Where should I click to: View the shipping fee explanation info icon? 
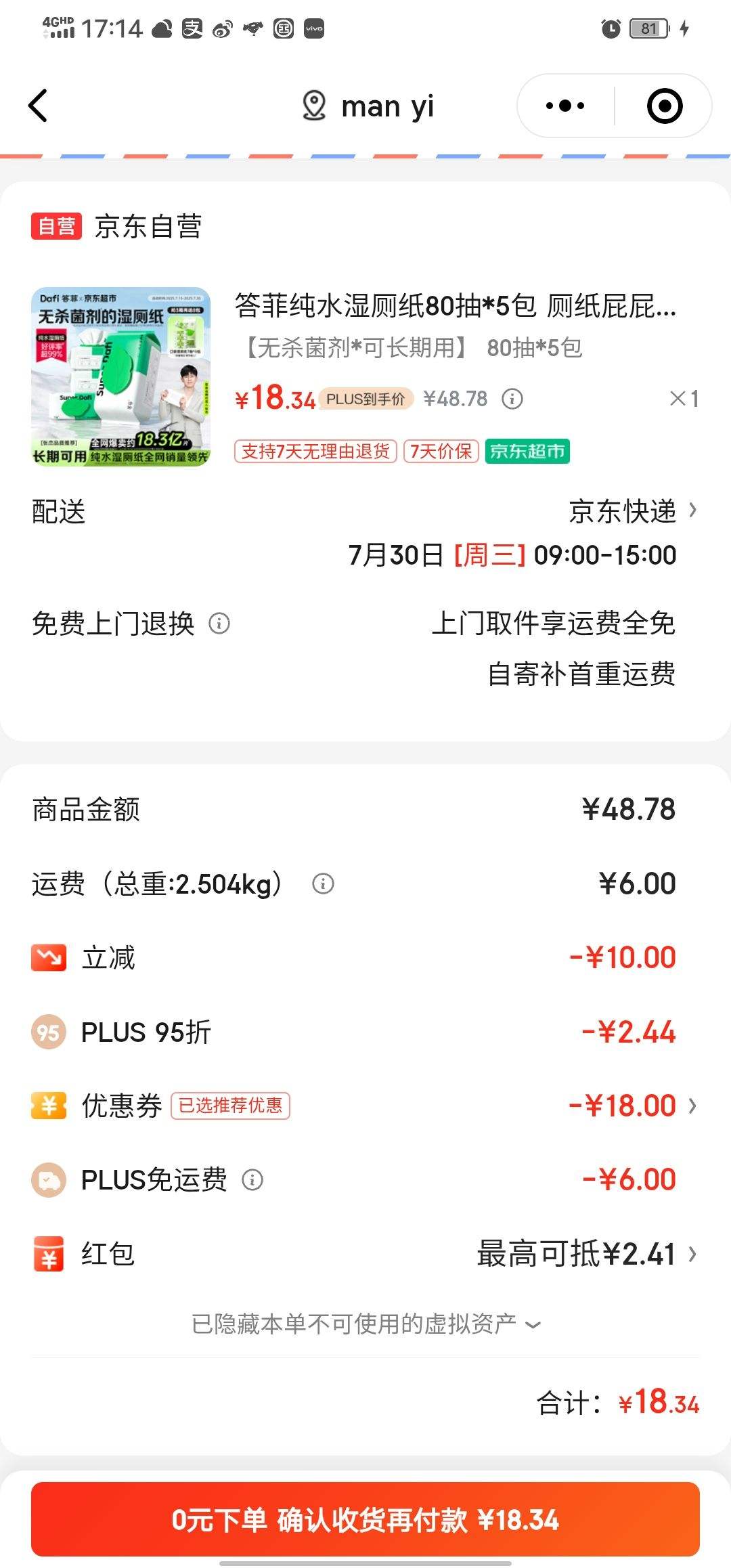[323, 884]
